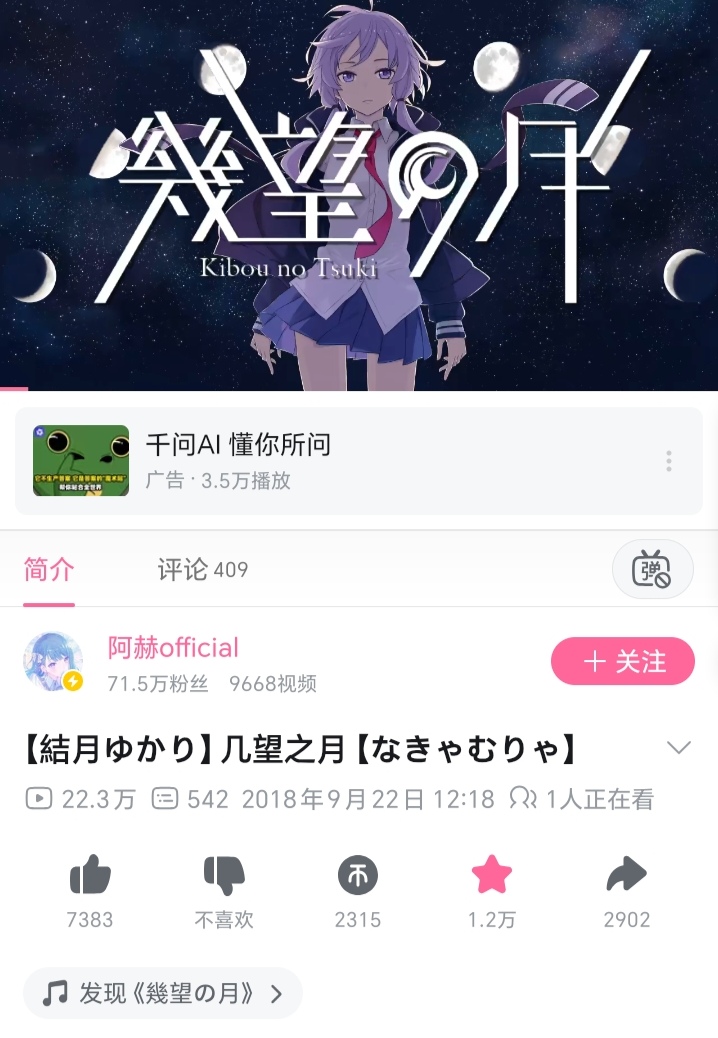Viewport: 718px width, 1038px height.
Task: Mark the video as 不喜欢
Action: (224, 877)
